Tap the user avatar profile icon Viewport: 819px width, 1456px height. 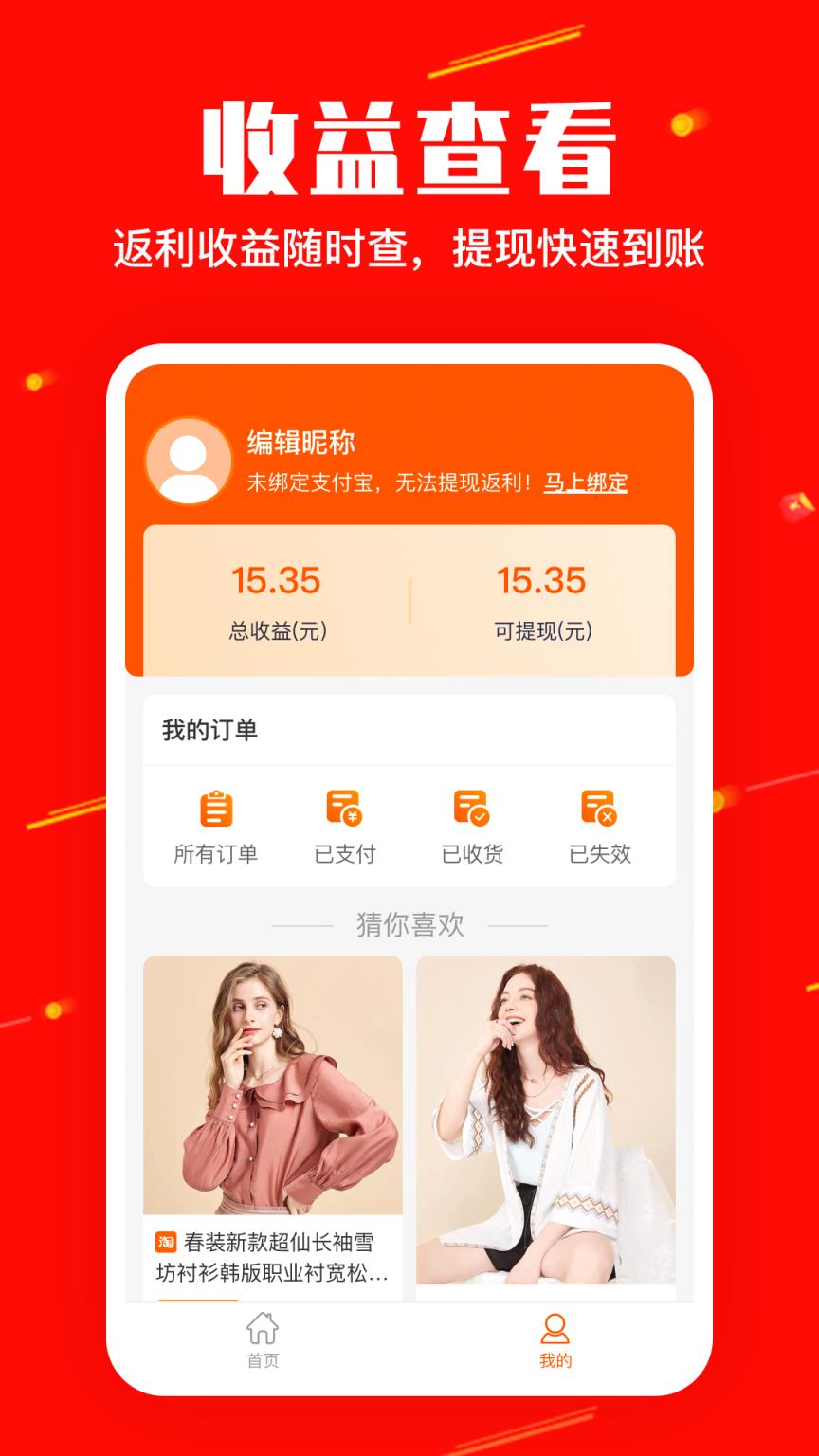(188, 463)
